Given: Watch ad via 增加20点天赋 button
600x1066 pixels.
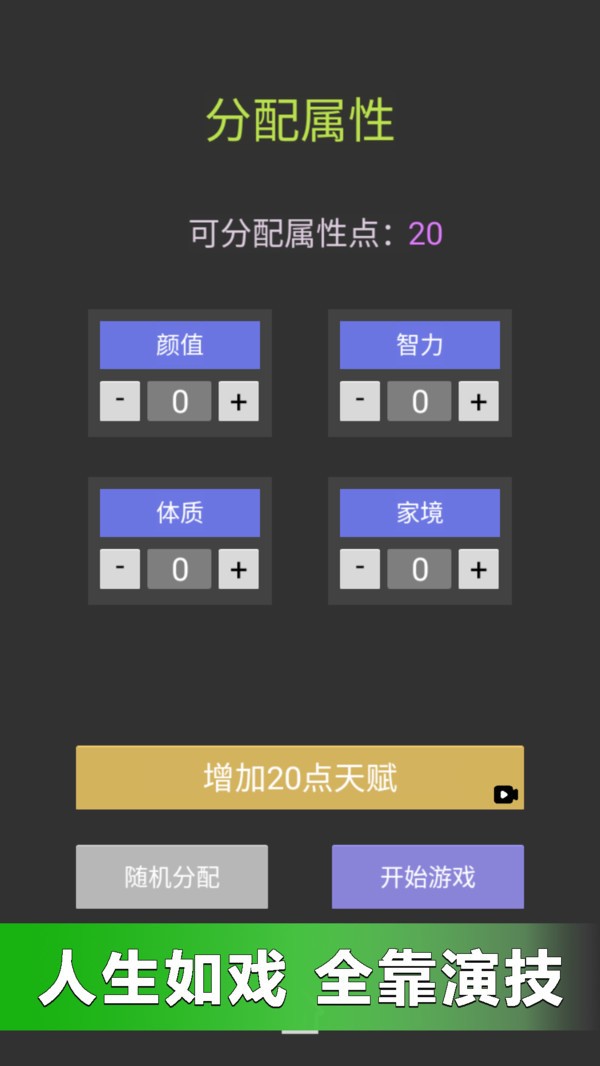Looking at the screenshot, I should [300, 778].
